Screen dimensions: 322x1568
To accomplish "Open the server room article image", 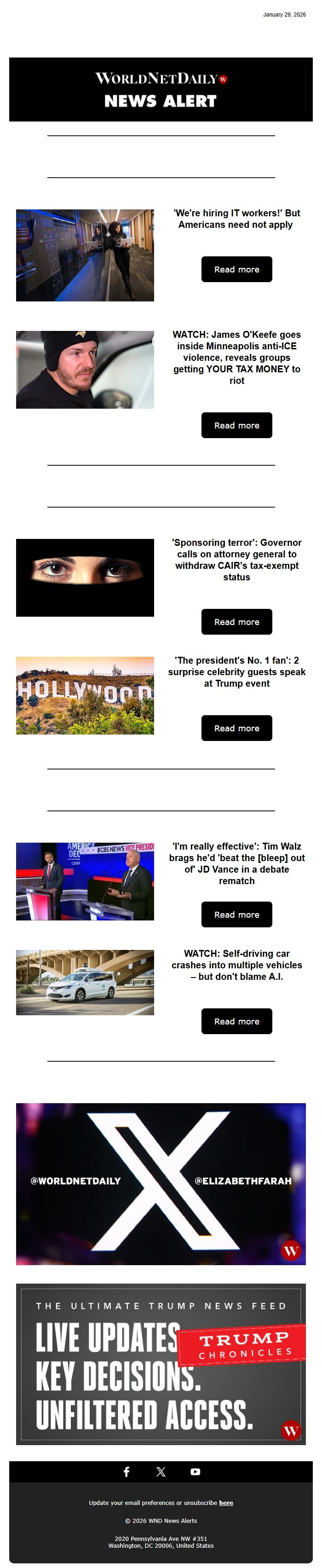I will 85,255.
